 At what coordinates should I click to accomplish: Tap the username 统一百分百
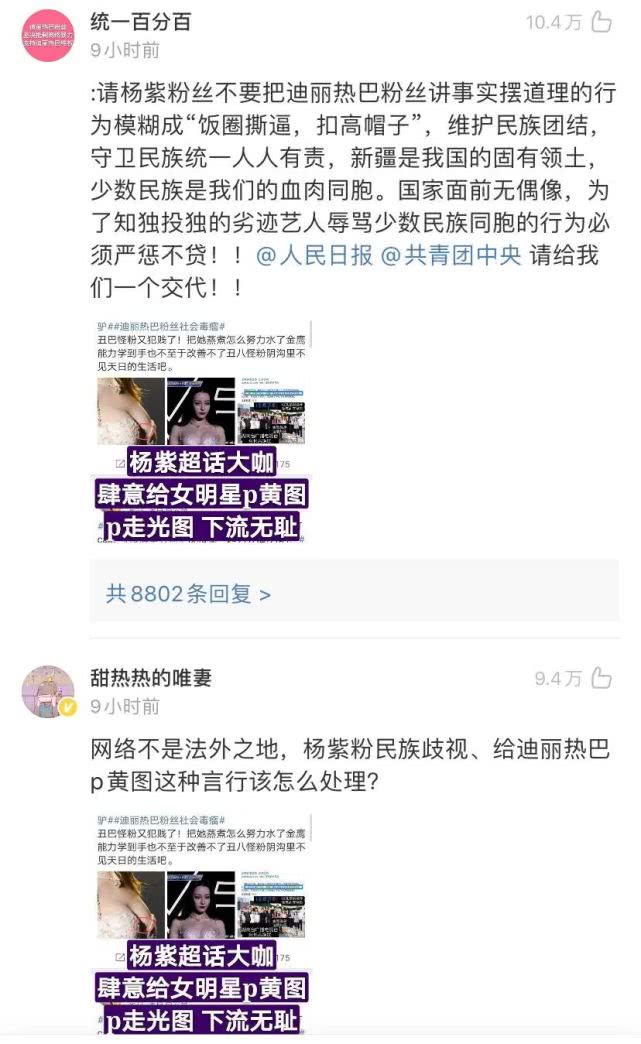[x=140, y=21]
